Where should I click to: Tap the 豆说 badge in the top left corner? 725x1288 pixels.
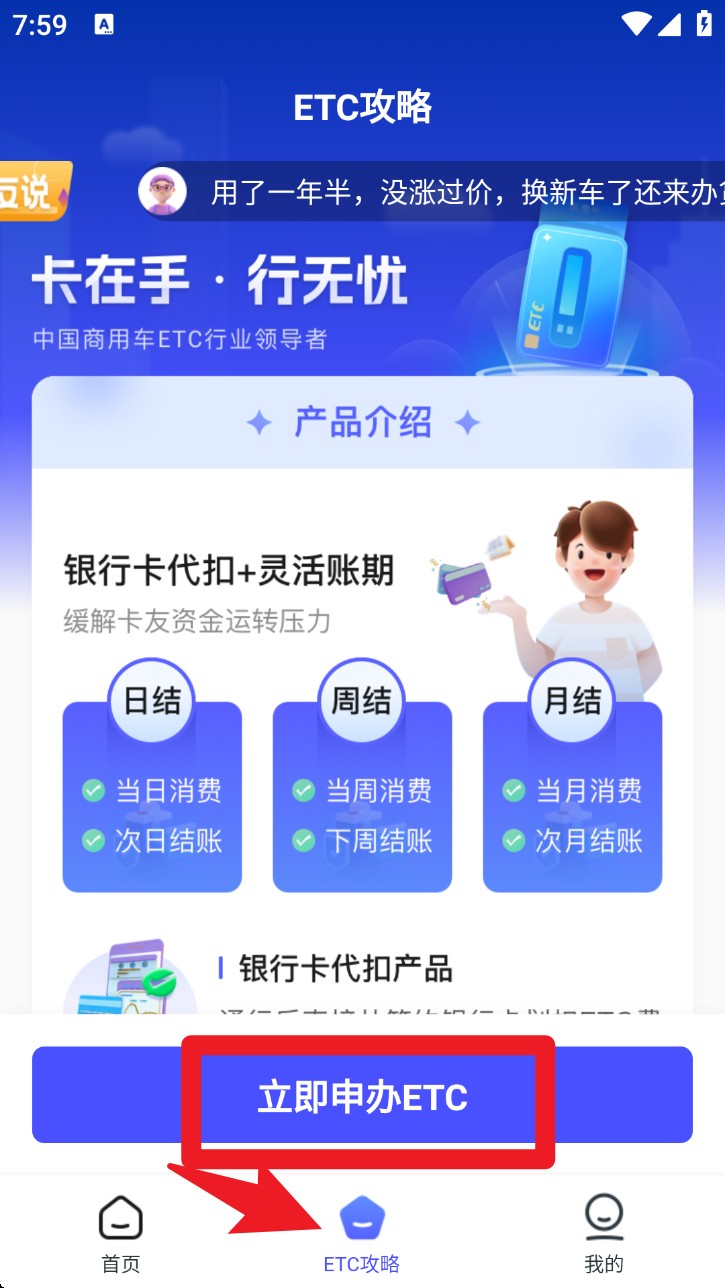tap(30, 190)
